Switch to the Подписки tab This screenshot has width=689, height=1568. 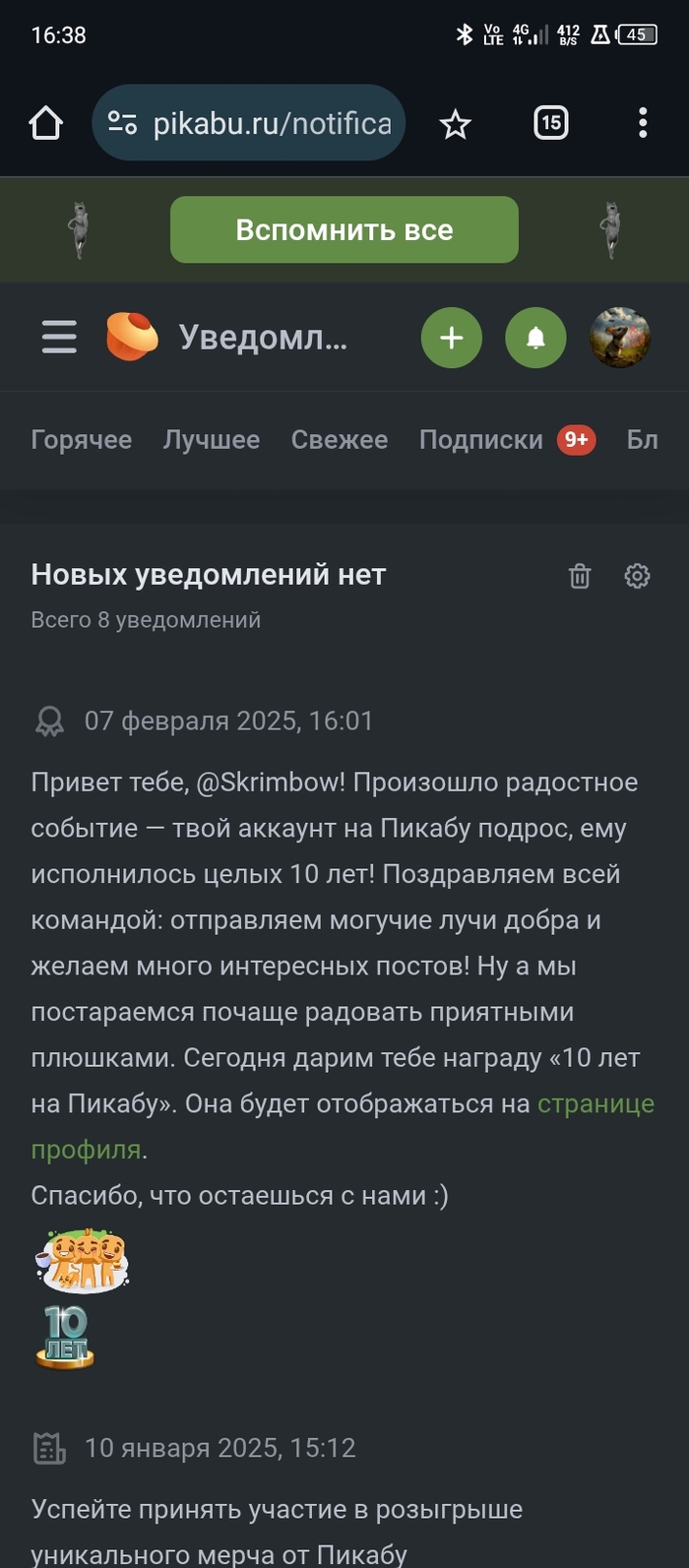point(481,440)
